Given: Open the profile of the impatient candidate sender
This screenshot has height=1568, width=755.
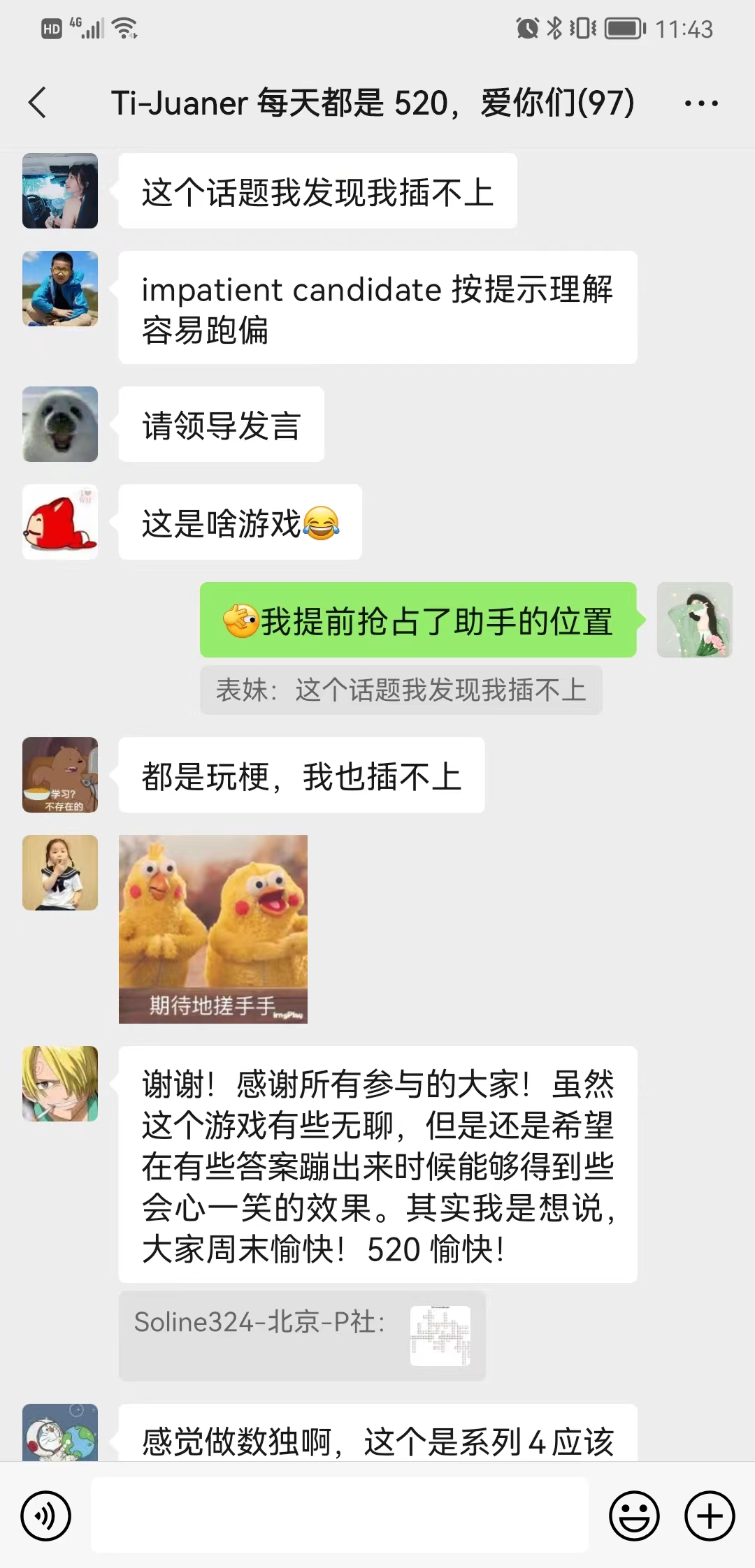Looking at the screenshot, I should pyautogui.click(x=60, y=289).
